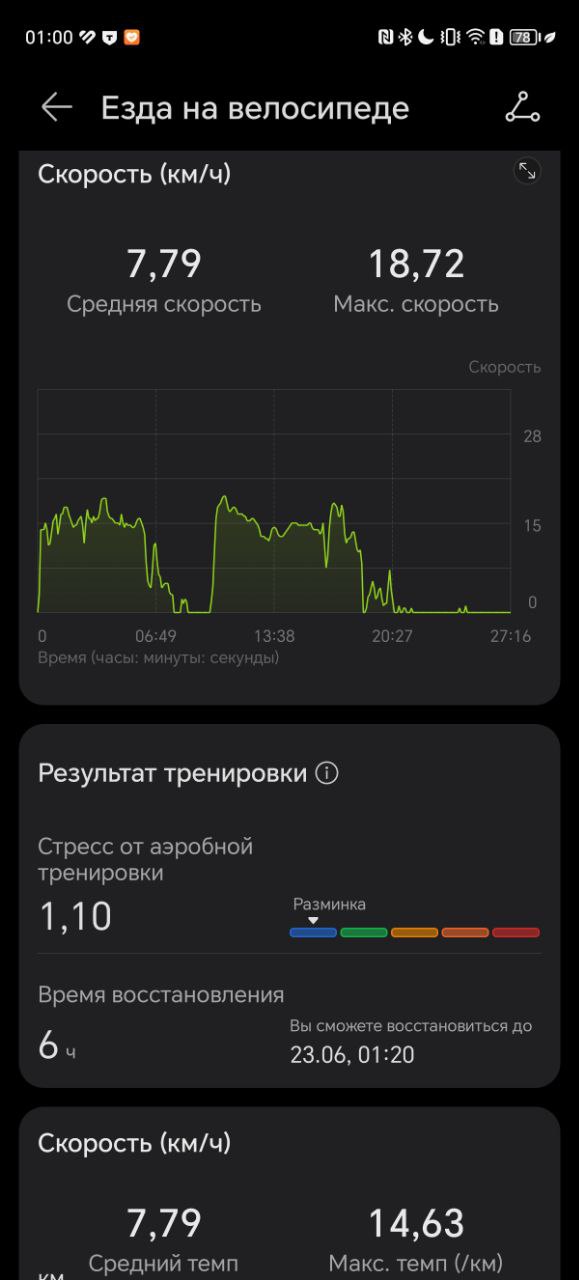Expand the speed chart to fullscreen
The width and height of the screenshot is (579, 1280).
click(x=527, y=171)
